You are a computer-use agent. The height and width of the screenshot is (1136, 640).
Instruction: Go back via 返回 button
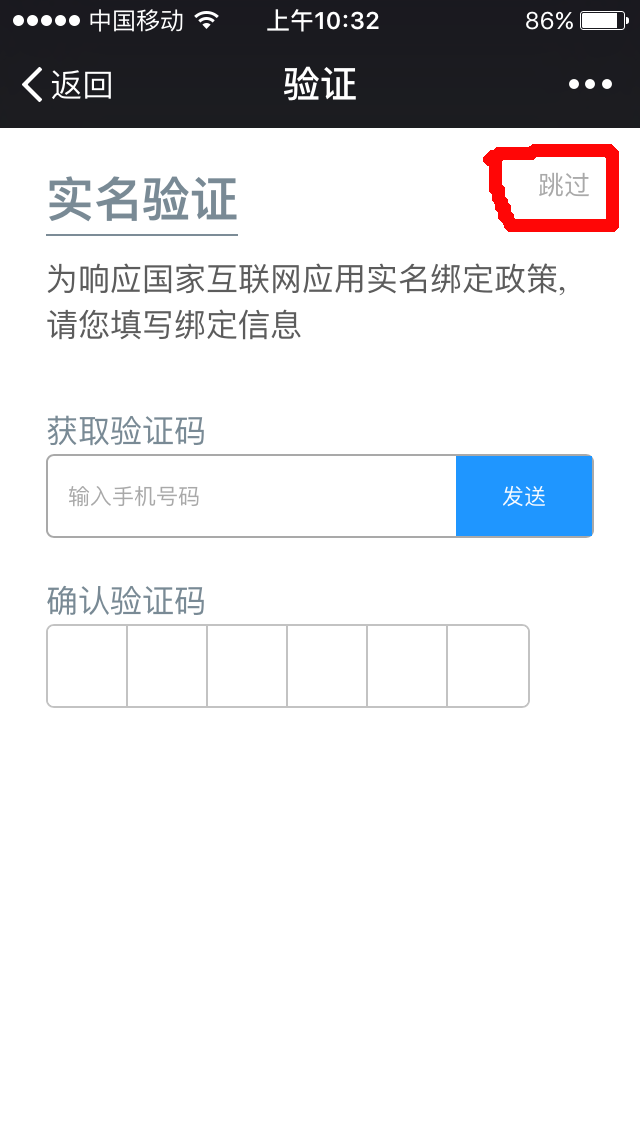(x=68, y=85)
